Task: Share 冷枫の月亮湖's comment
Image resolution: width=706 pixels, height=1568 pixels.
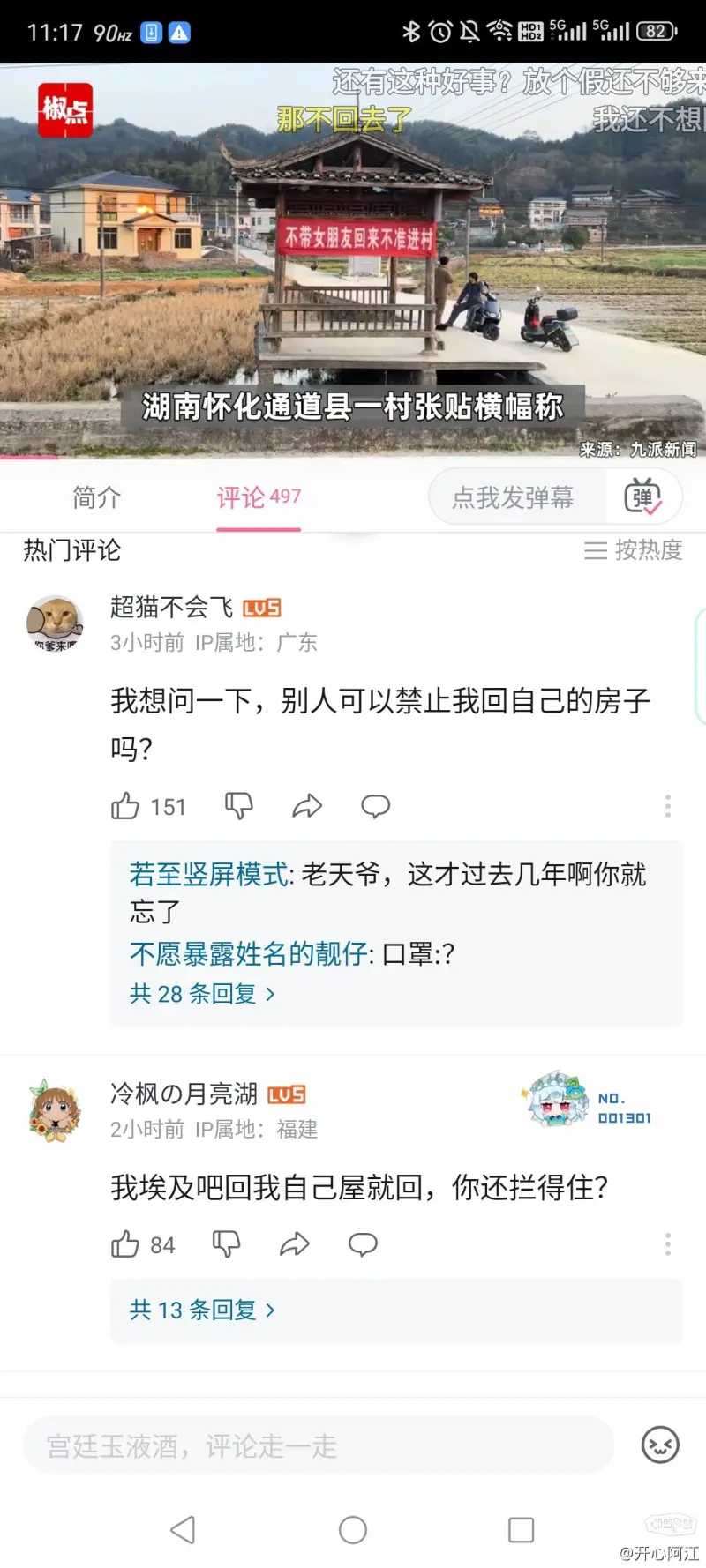Action: [294, 1244]
